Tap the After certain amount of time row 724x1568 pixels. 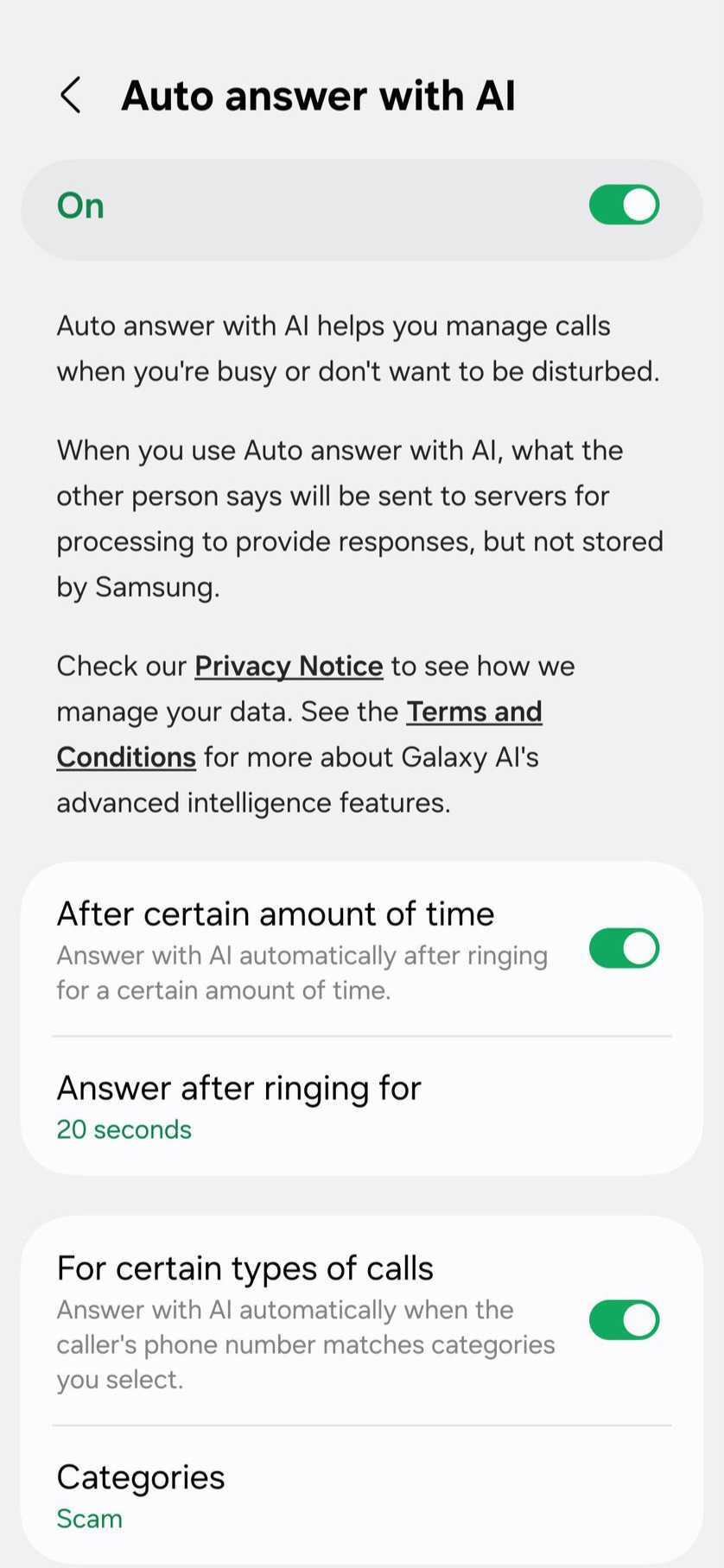coord(275,913)
